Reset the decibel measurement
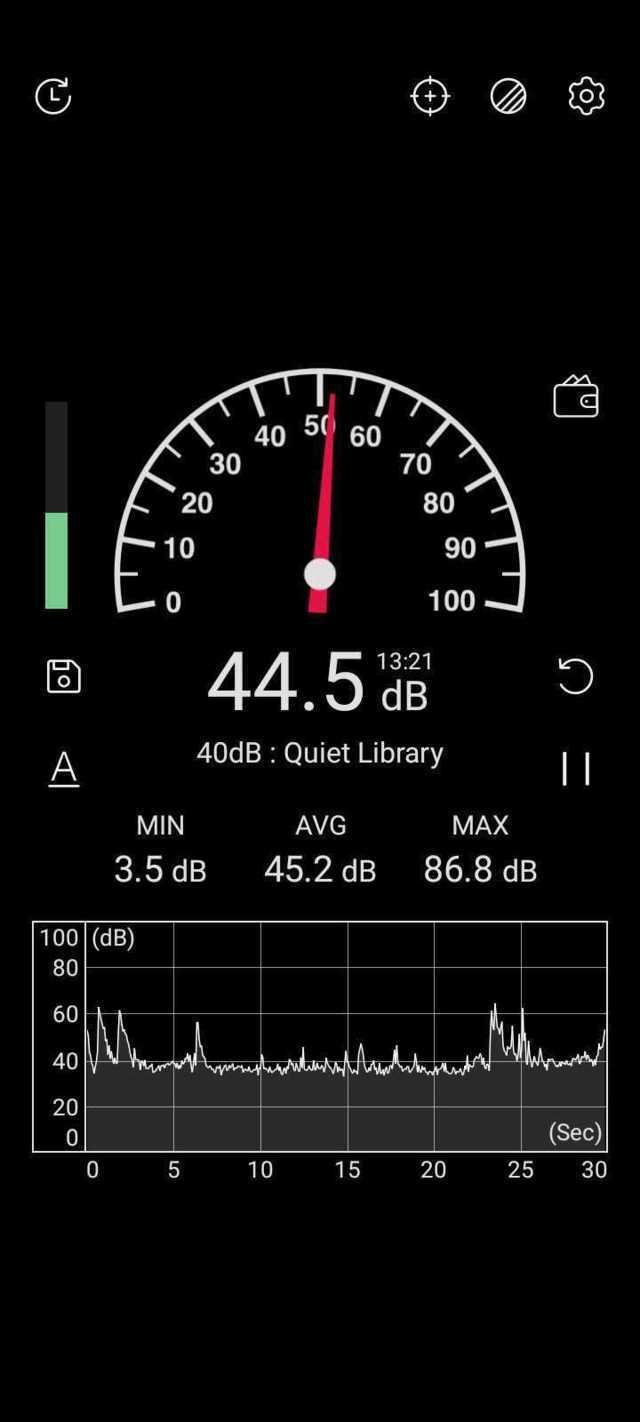Screen dimensions: 640x1422 [575, 676]
